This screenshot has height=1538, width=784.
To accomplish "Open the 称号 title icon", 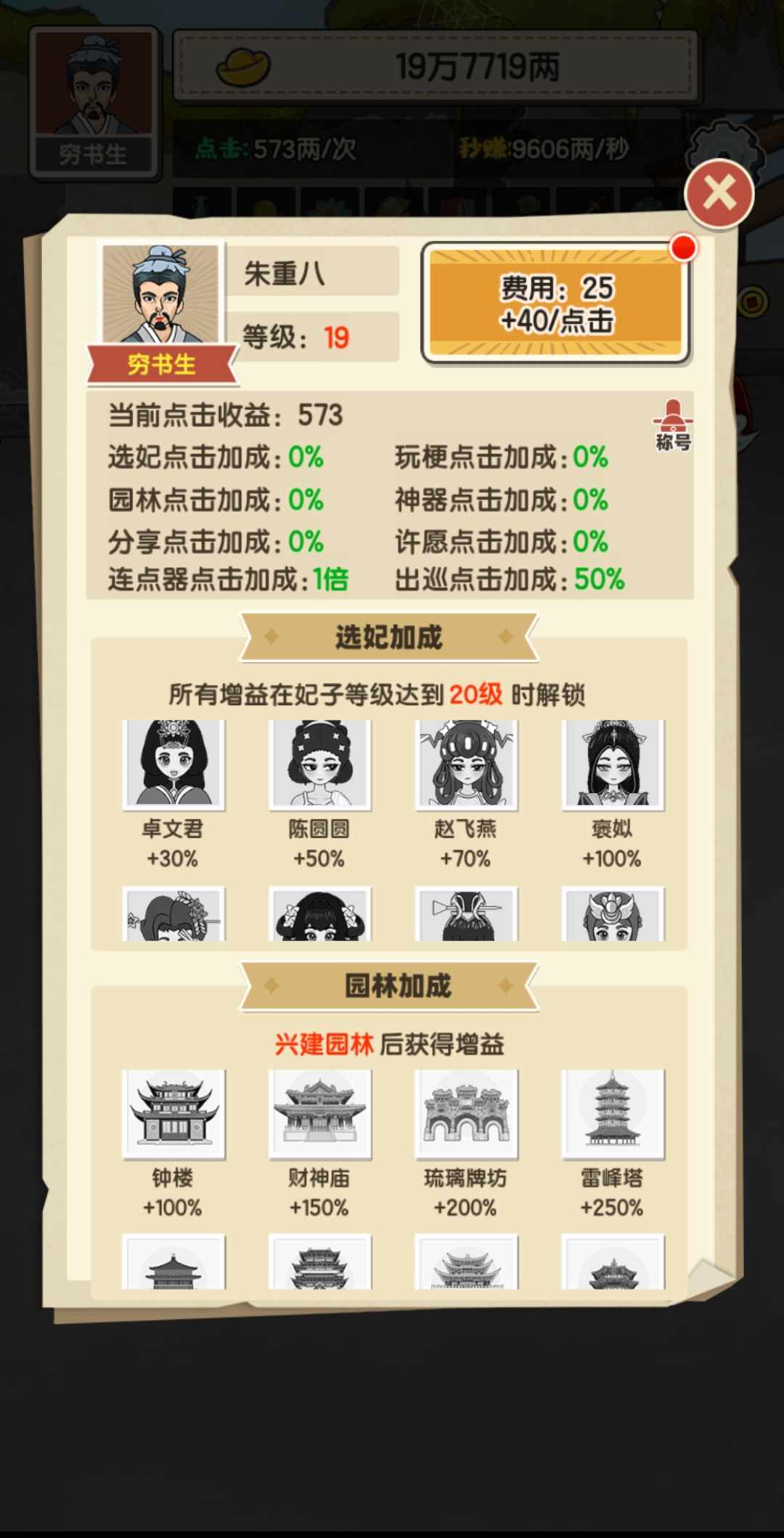I will click(673, 426).
